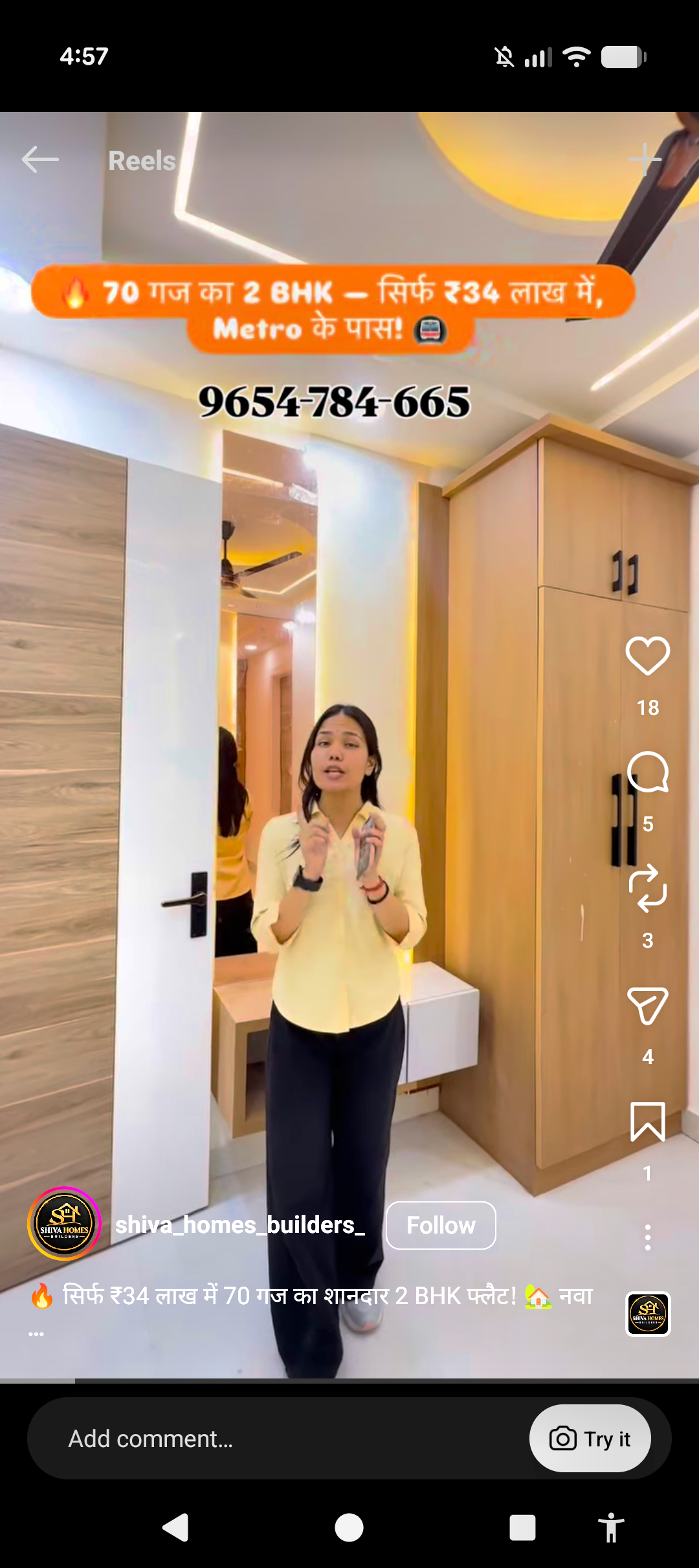The width and height of the screenshot is (699, 1568).
Task: Save this reel with the bookmark icon
Action: pos(647,1122)
